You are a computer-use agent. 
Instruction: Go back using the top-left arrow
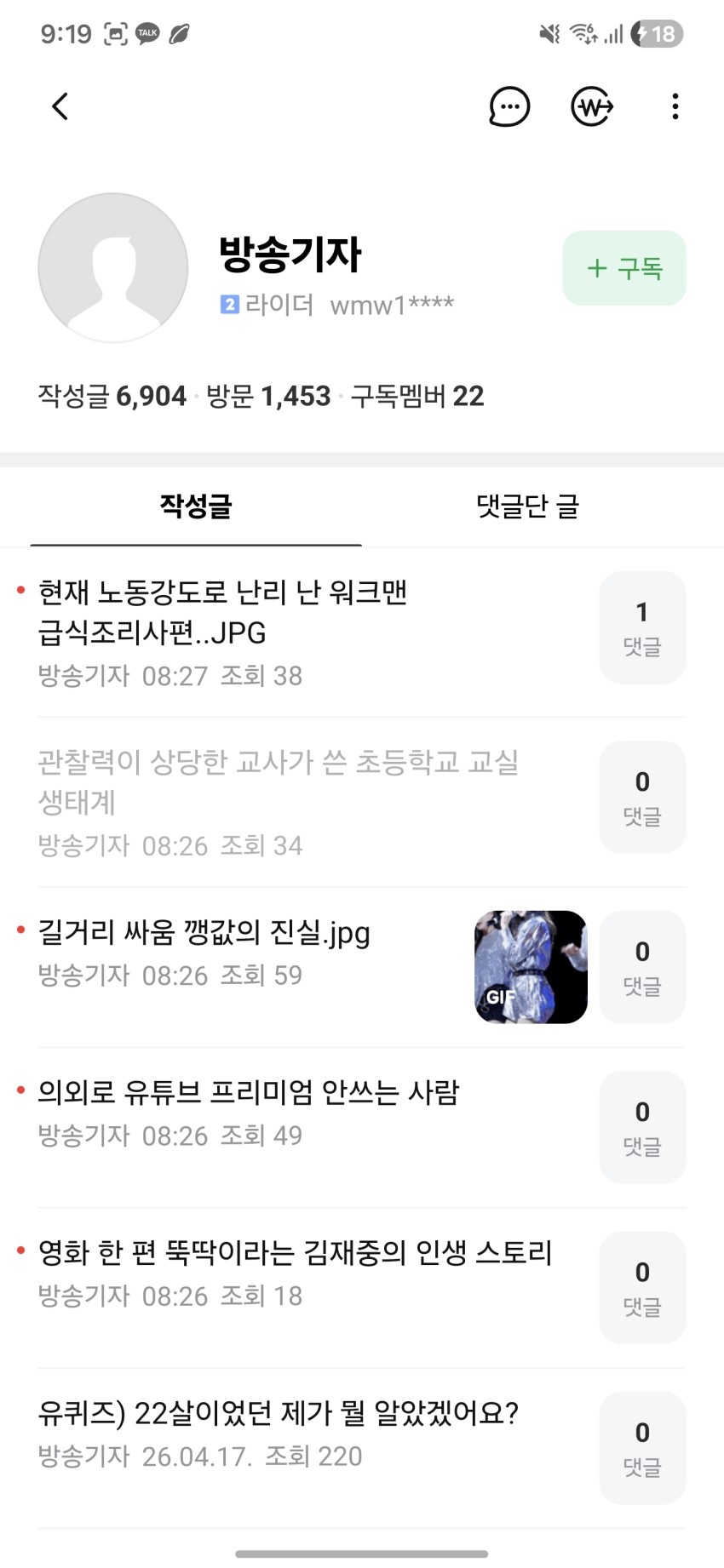click(60, 107)
